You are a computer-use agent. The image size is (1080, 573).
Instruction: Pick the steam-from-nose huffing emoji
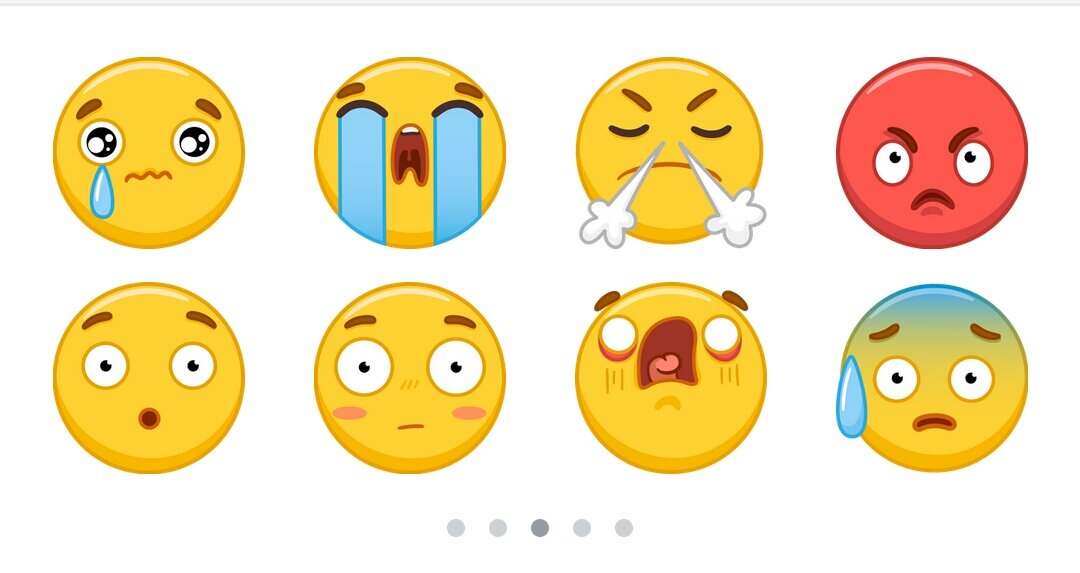(x=670, y=150)
